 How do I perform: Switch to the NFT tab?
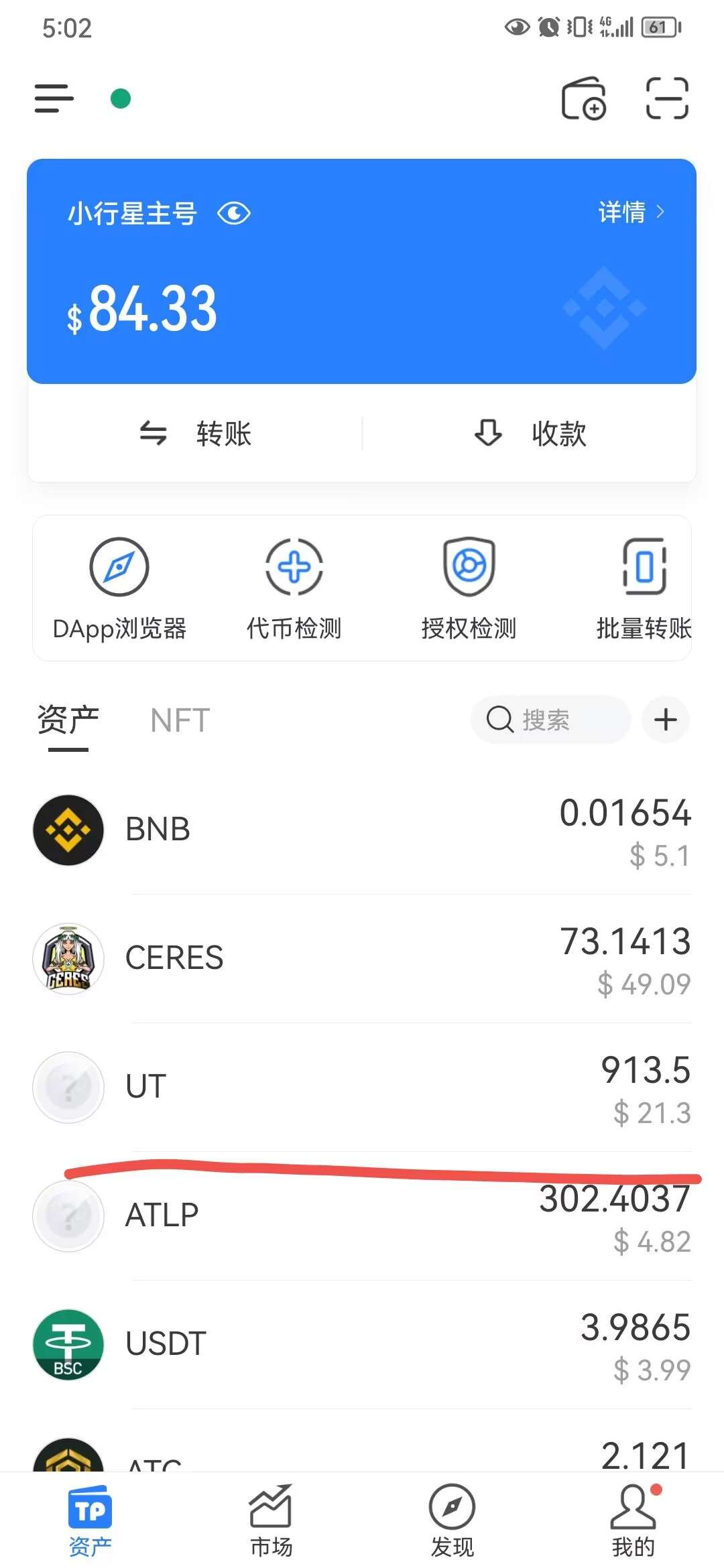[x=180, y=721]
